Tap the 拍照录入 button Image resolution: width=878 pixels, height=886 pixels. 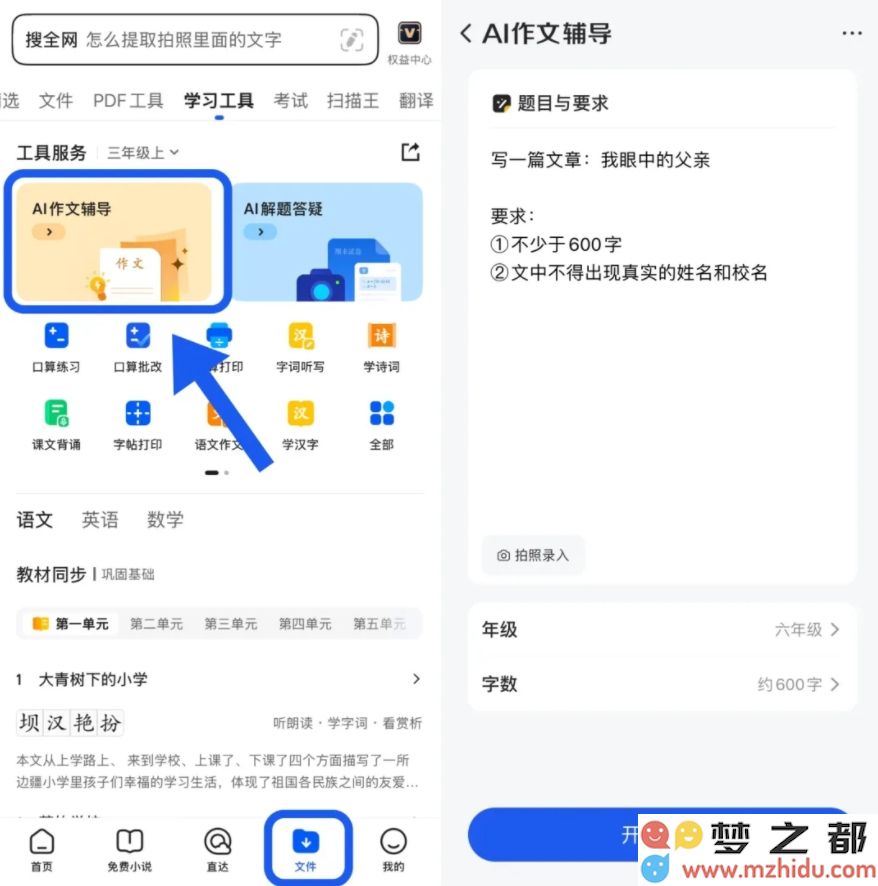pyautogui.click(x=533, y=555)
